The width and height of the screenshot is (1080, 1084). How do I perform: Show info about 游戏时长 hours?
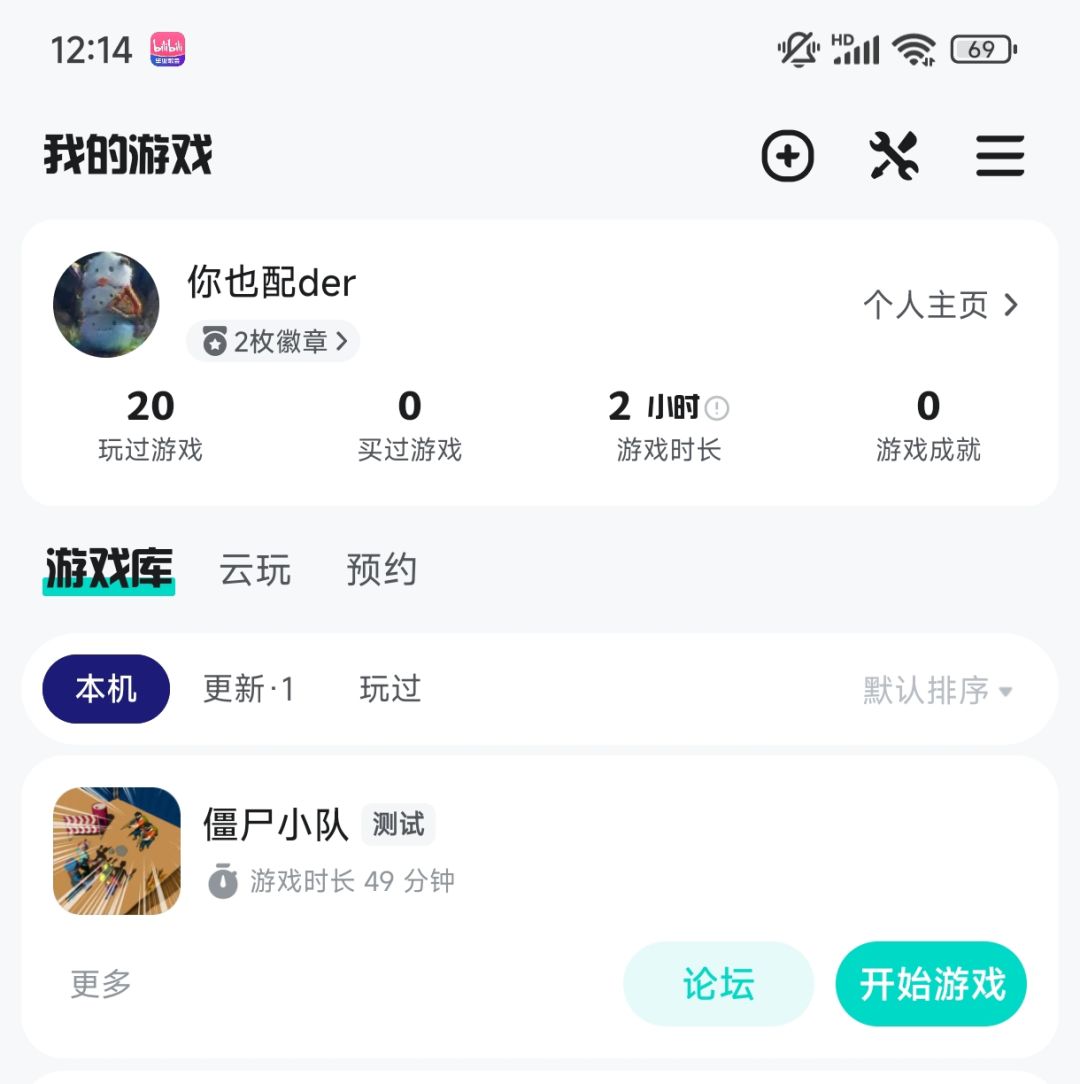click(717, 408)
